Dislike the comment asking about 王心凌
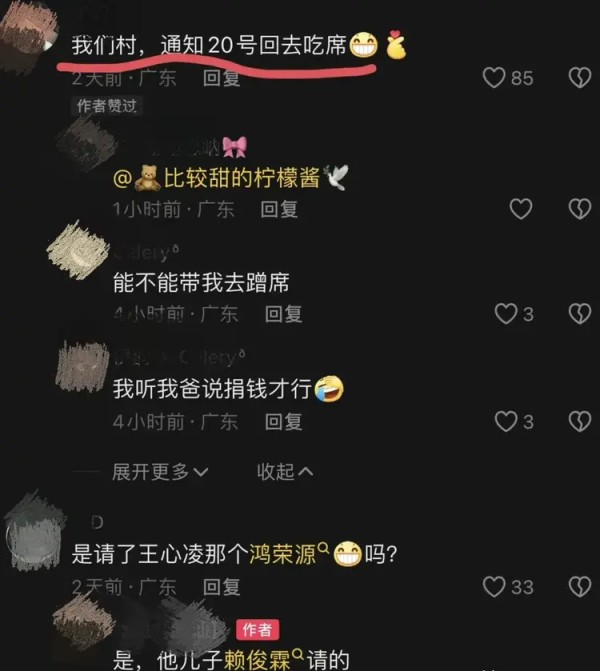The width and height of the screenshot is (600, 671). tap(579, 586)
